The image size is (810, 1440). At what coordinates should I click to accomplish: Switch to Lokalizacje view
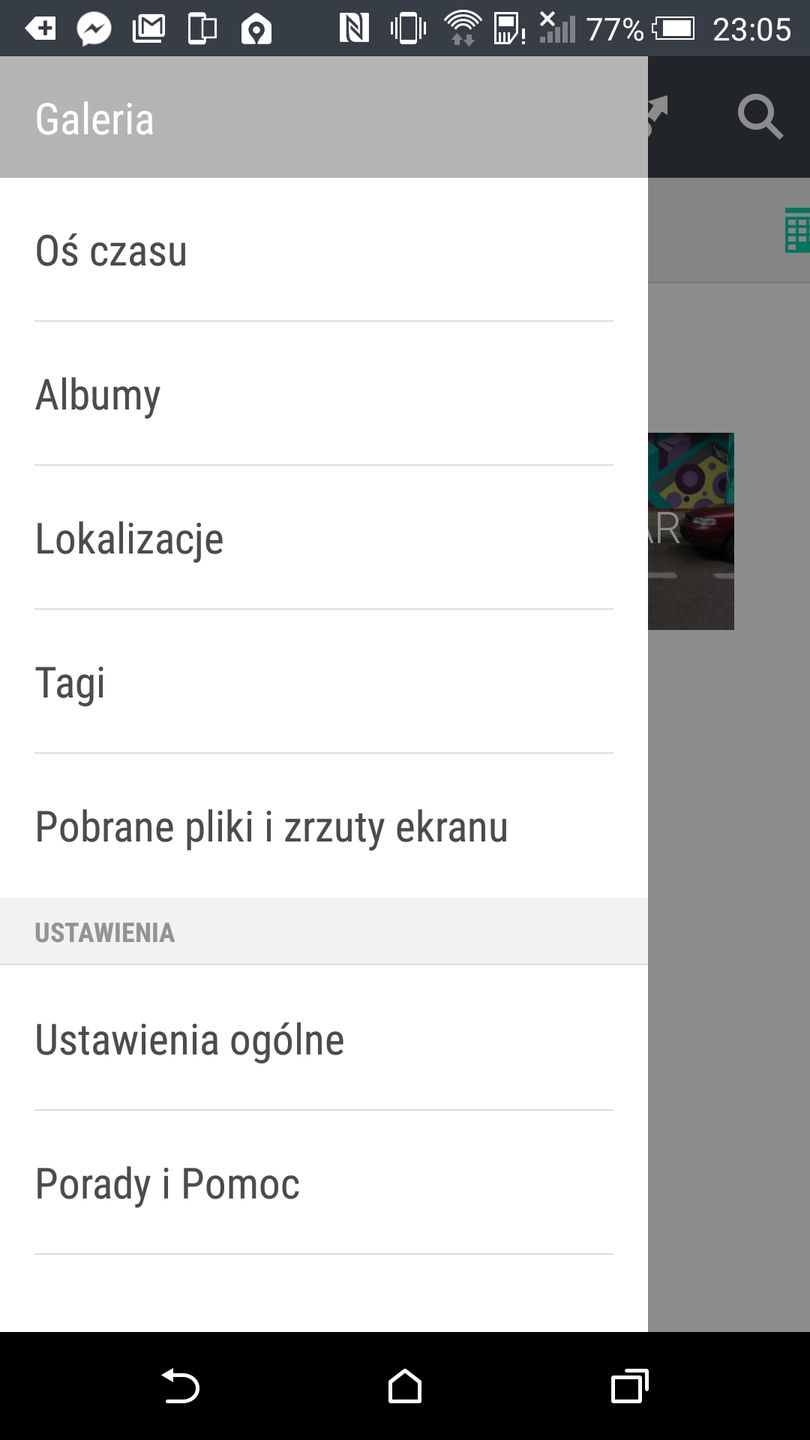pyautogui.click(x=129, y=538)
